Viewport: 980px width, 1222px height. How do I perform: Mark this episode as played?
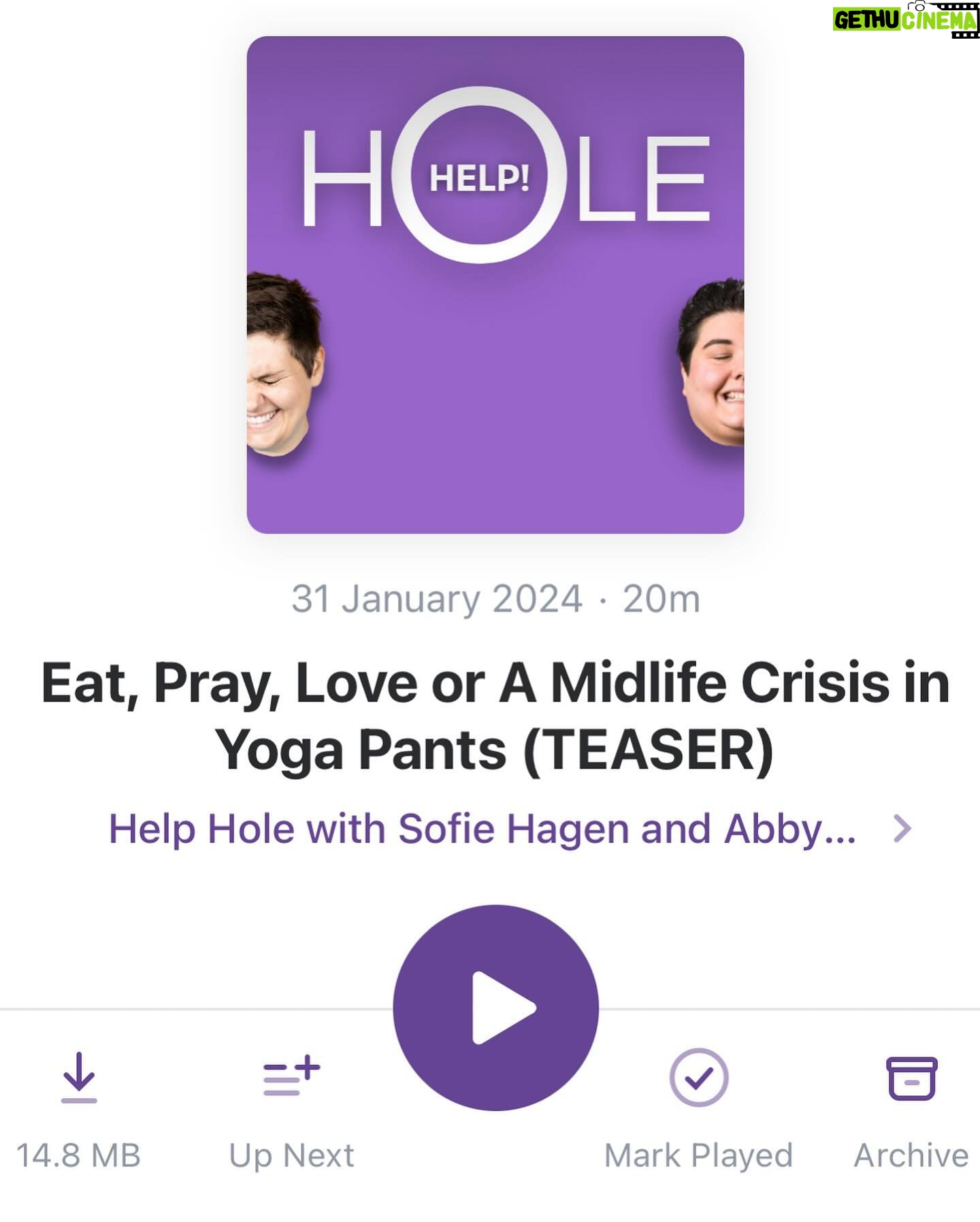pos(699,1078)
